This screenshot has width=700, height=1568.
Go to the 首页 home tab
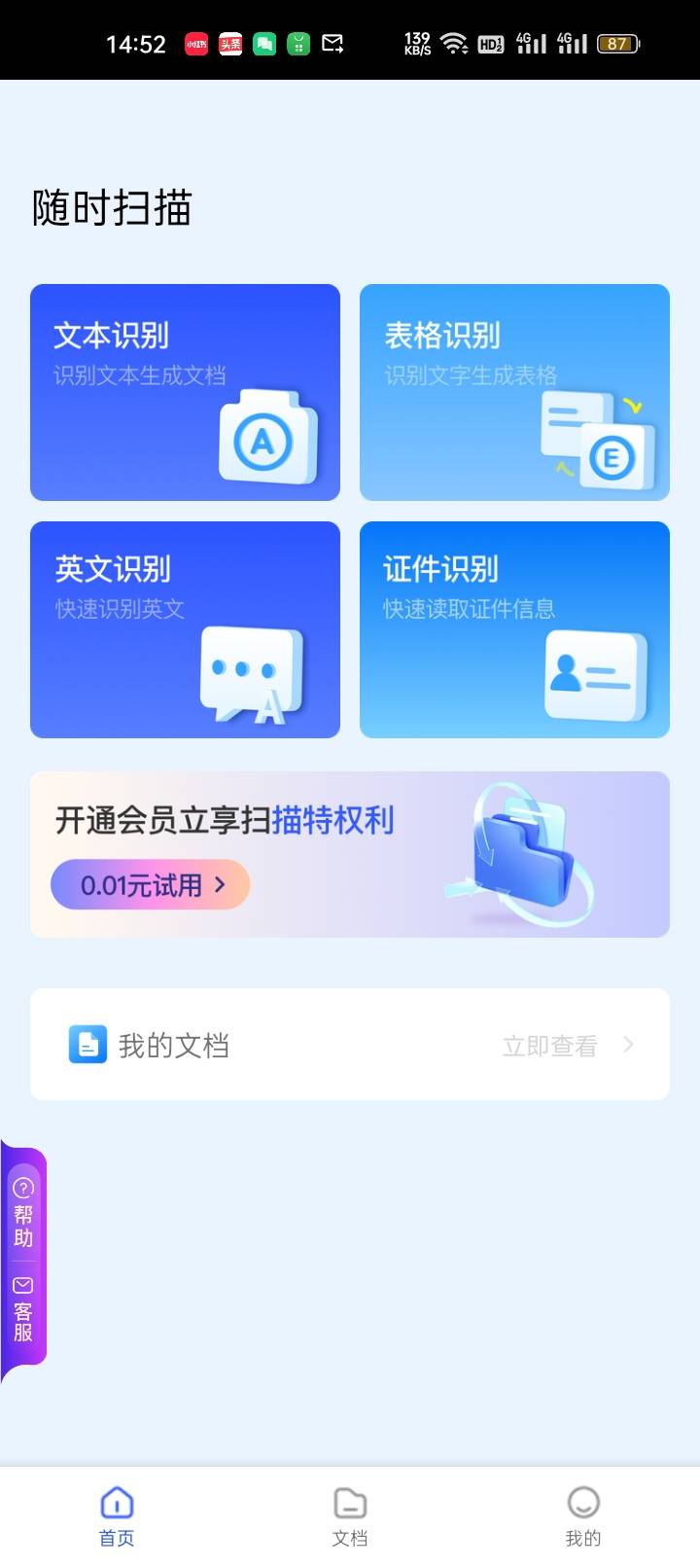pyautogui.click(x=117, y=1515)
